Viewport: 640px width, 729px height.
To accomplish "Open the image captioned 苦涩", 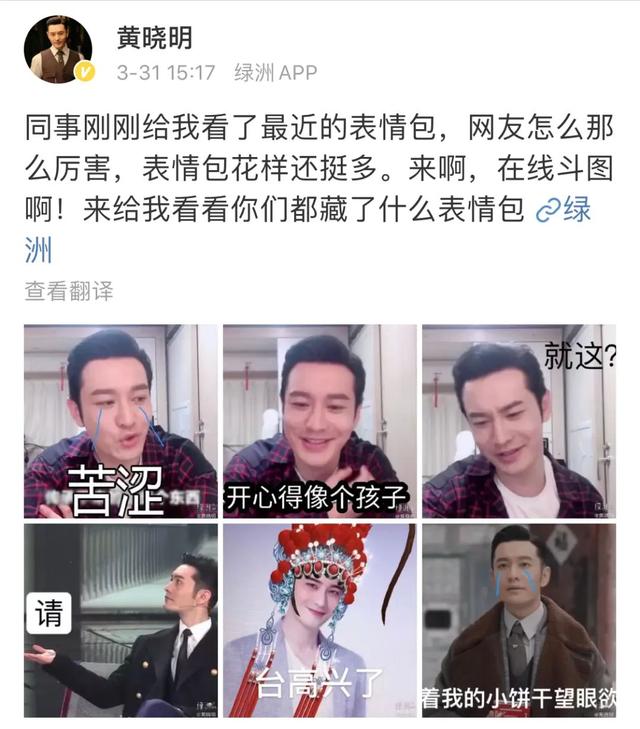I will pyautogui.click(x=121, y=421).
